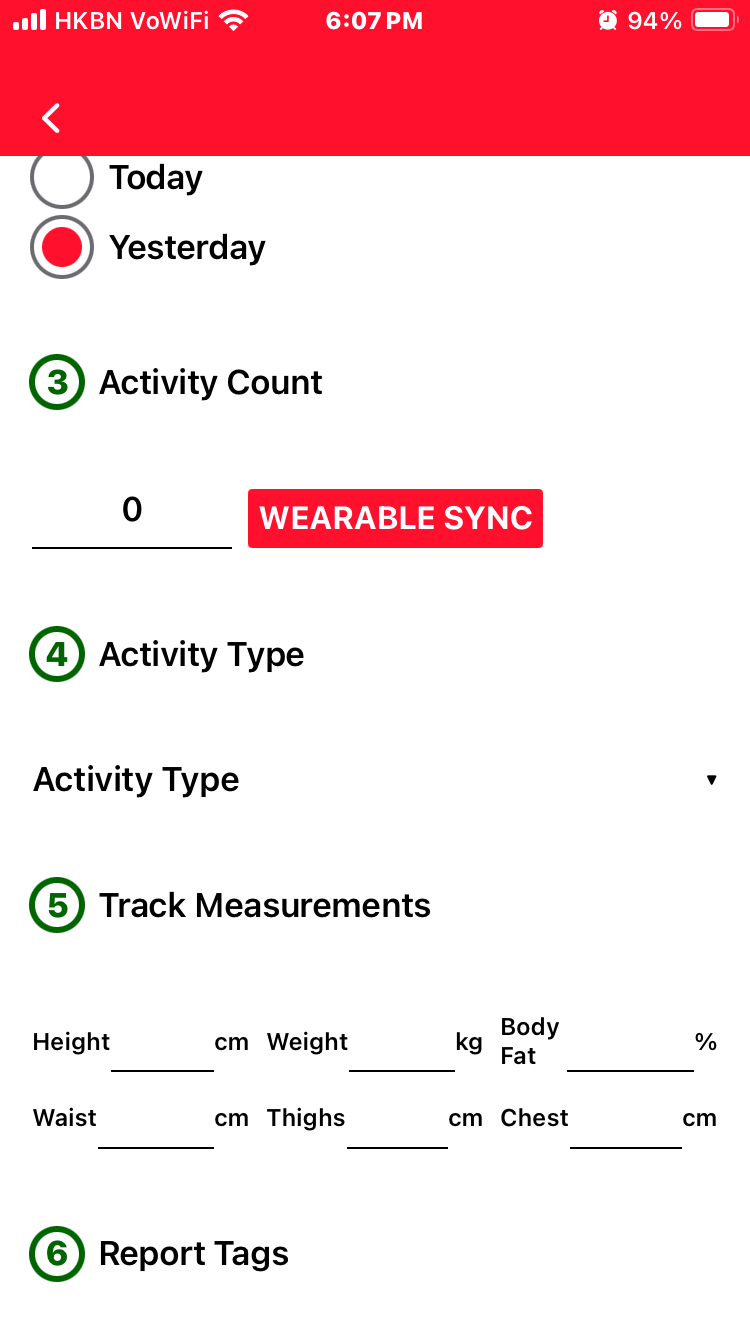Select the Chest measurement field
Screen dimensions: 750x1334
[x=626, y=1121]
